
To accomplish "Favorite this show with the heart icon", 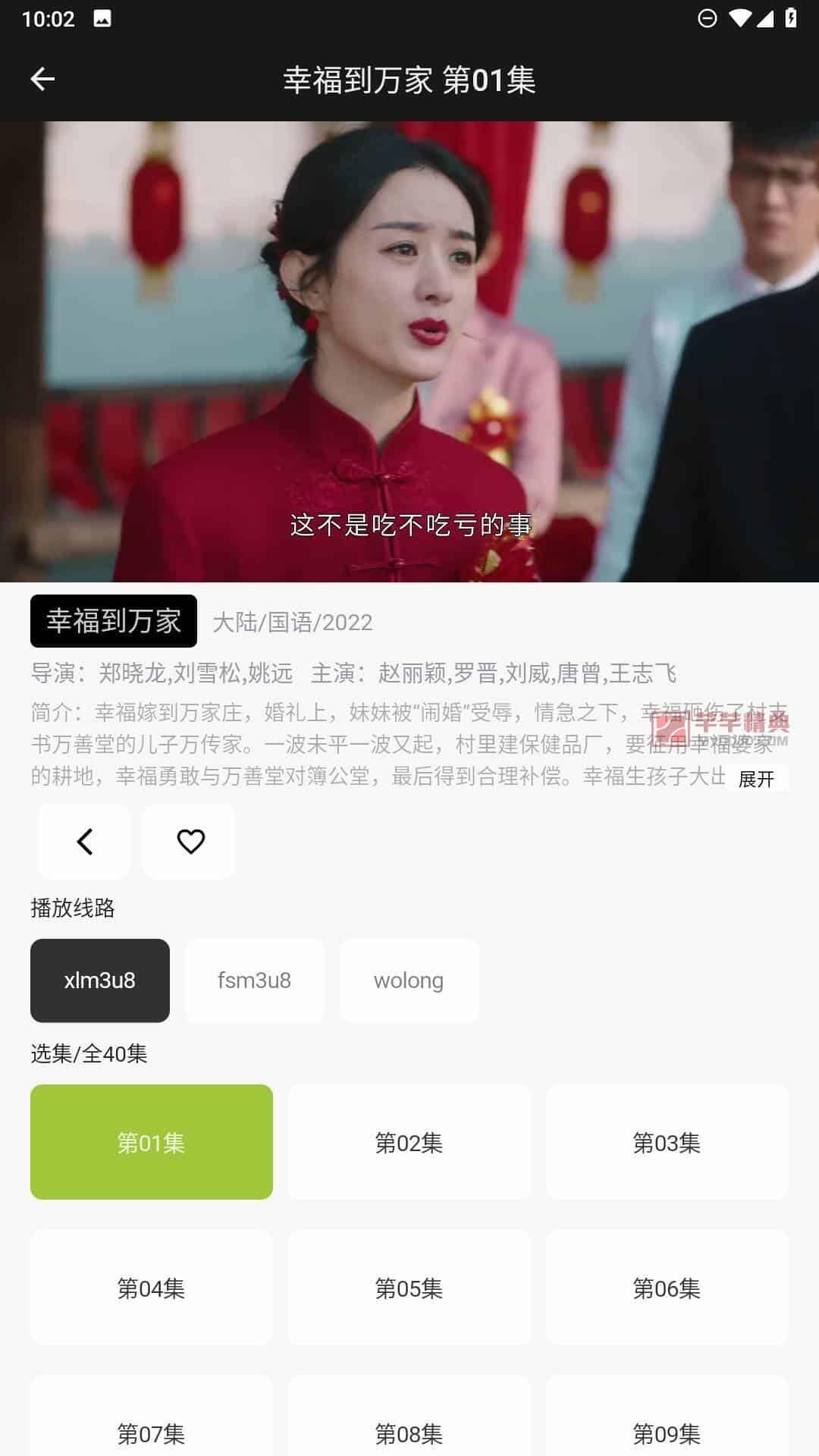I will point(190,842).
